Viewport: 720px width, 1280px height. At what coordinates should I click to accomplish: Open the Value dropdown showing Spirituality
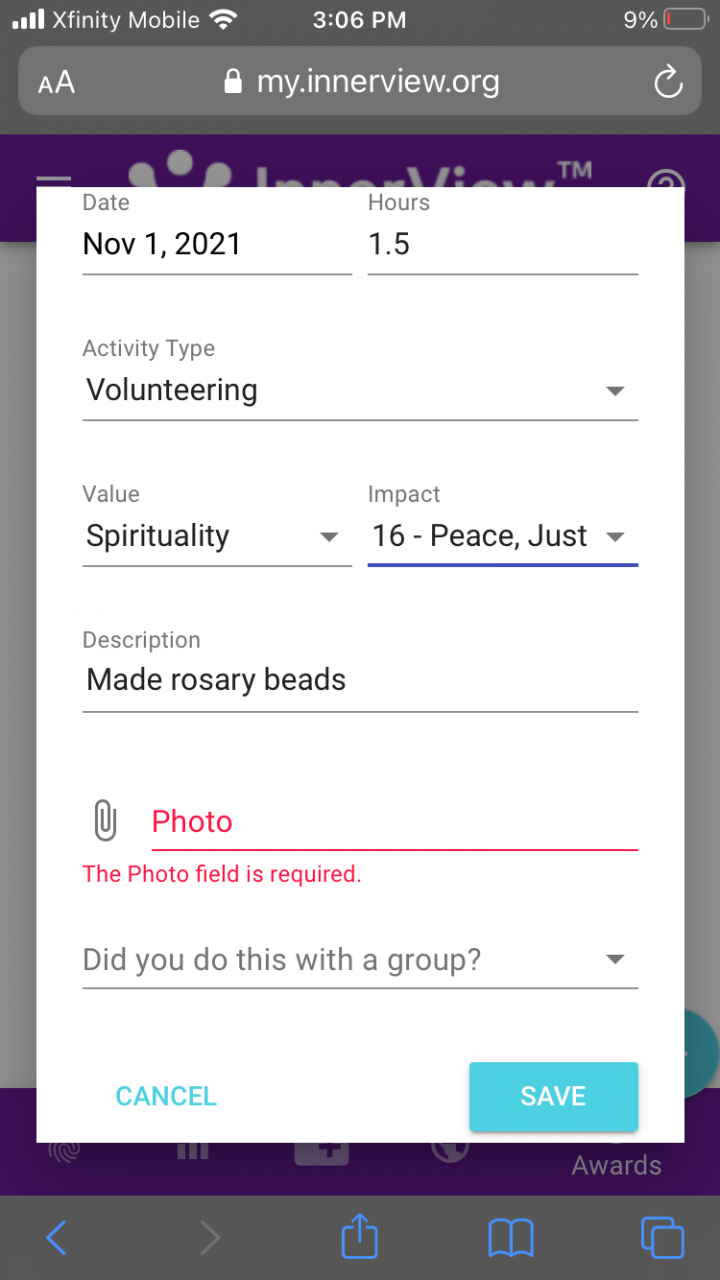(216, 536)
